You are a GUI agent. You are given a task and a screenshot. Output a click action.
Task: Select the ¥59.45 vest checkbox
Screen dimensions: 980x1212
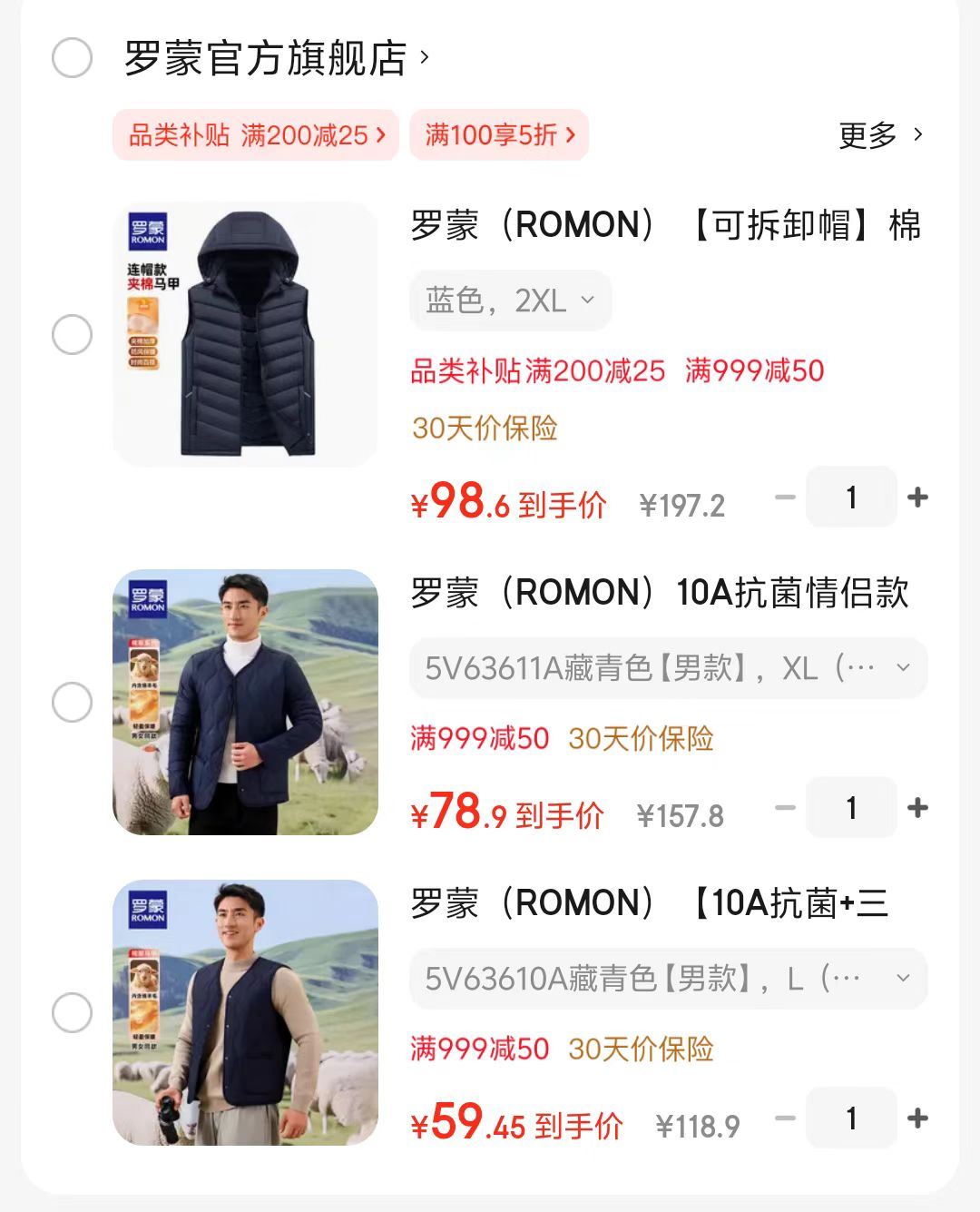click(x=72, y=1012)
